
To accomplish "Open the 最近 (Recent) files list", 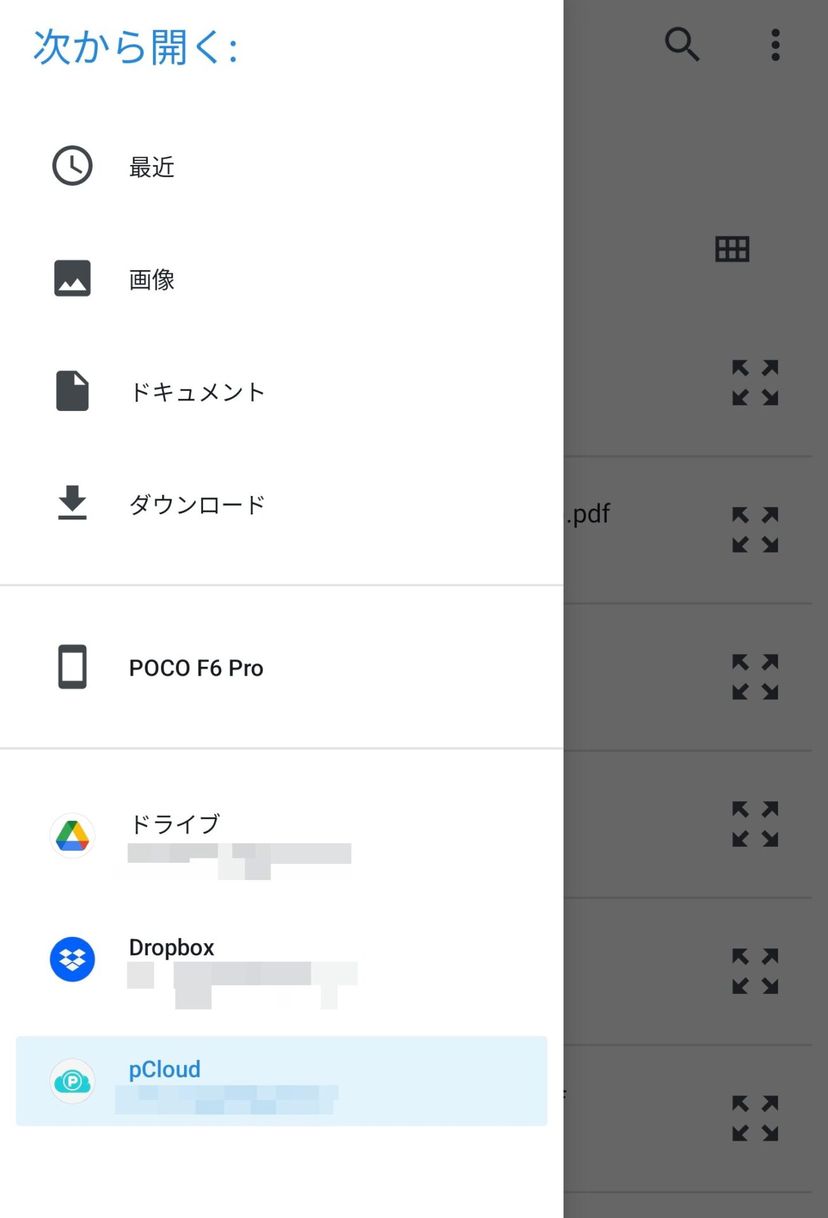I will 152,167.
